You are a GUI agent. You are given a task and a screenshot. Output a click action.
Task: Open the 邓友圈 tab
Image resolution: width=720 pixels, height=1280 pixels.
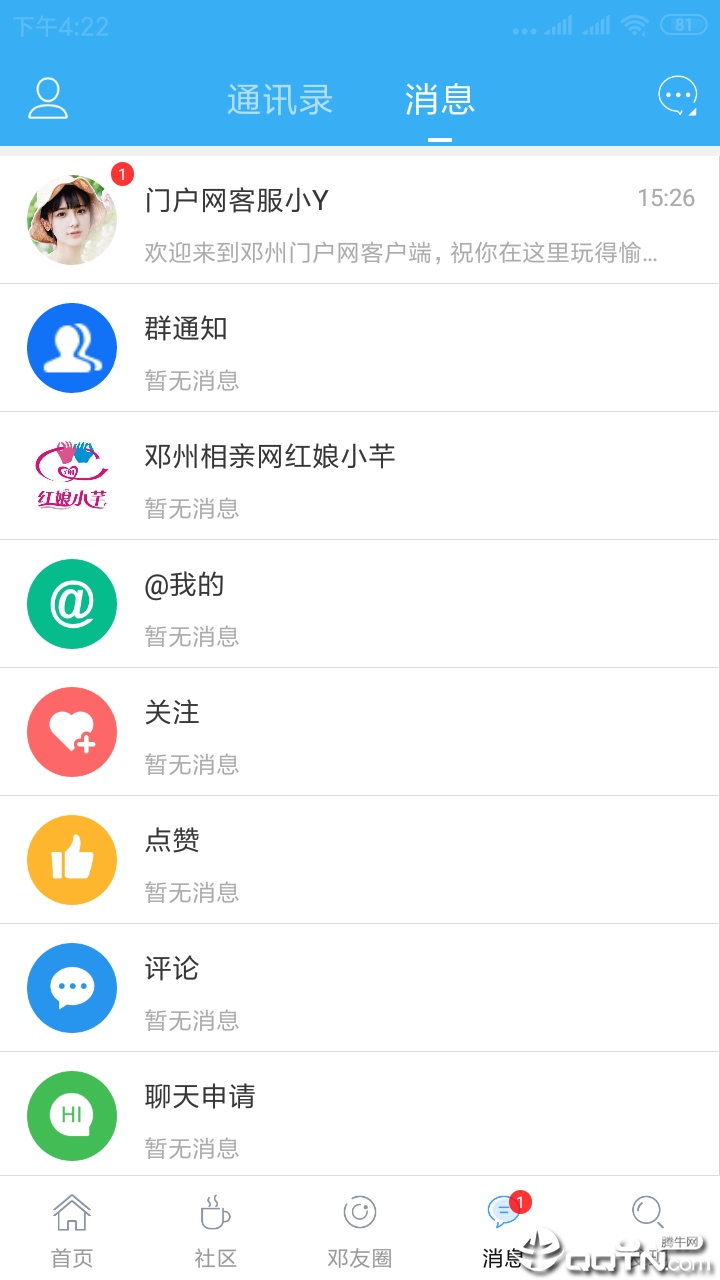[359, 1230]
